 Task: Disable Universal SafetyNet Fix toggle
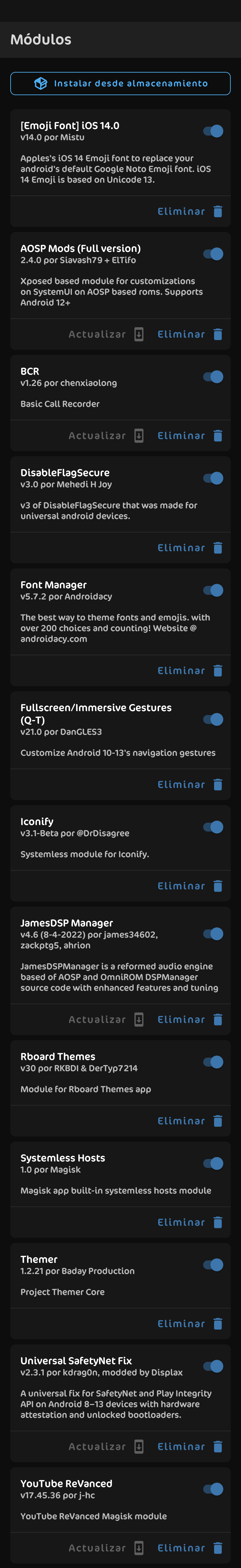213,1367
